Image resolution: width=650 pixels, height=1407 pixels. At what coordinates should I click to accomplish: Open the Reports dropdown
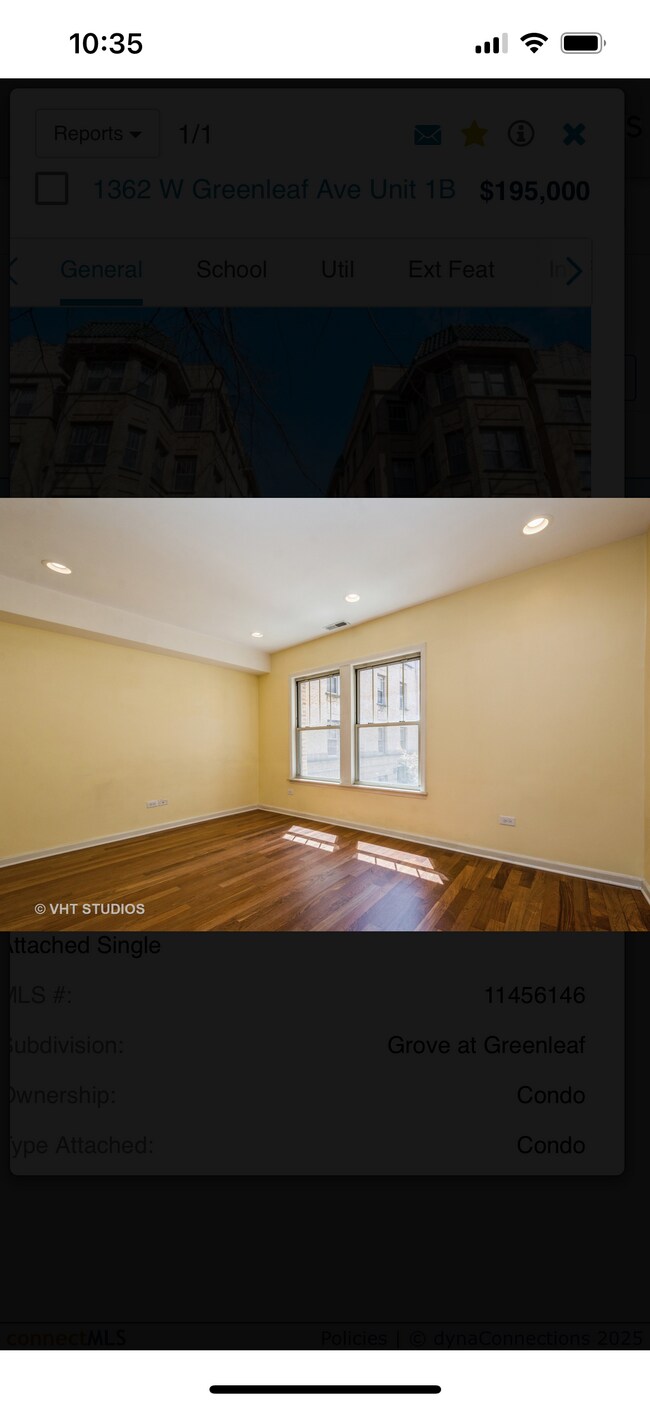coord(97,134)
